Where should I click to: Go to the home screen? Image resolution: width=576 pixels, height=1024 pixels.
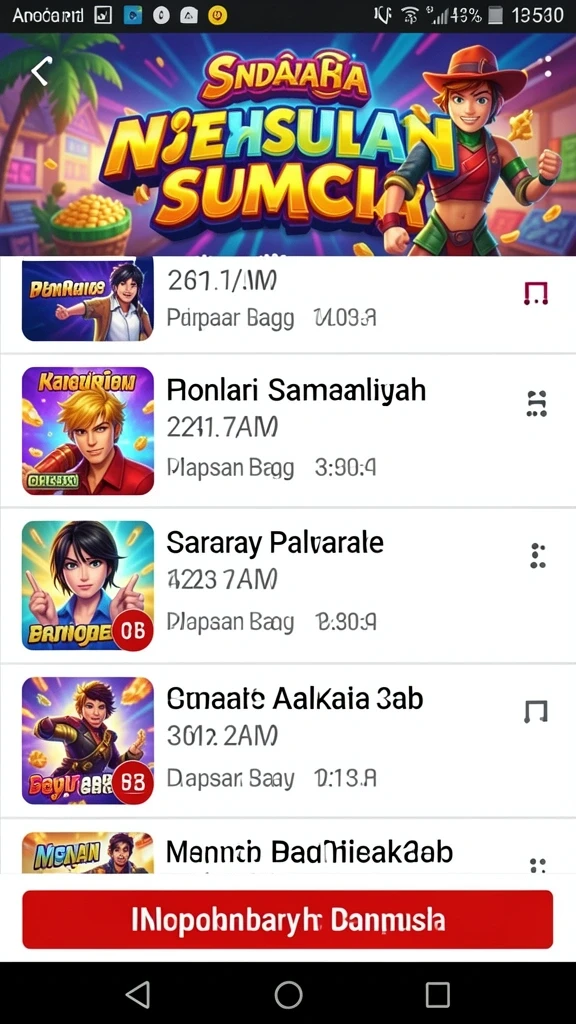click(x=288, y=995)
